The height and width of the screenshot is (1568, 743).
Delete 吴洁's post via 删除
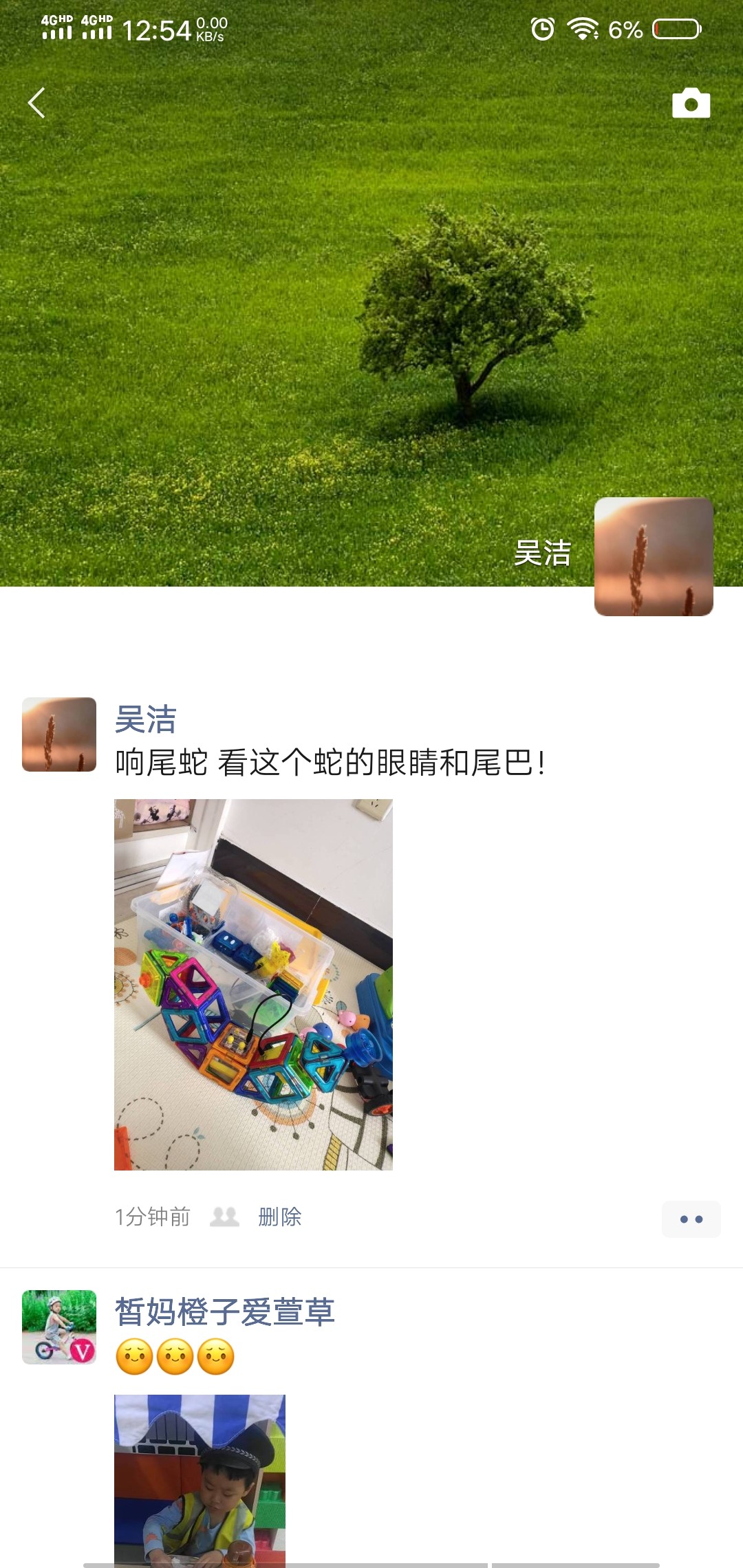[279, 1217]
